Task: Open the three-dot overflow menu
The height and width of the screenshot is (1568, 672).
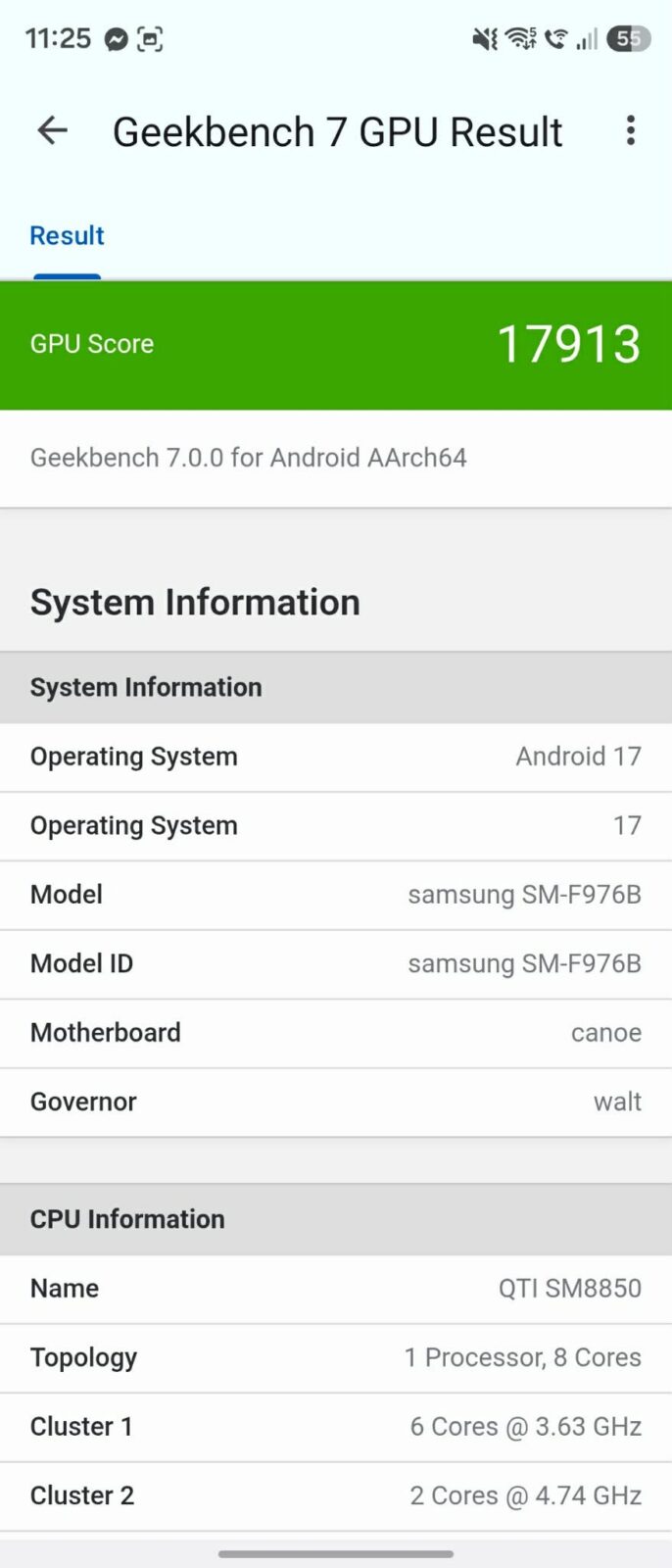Action: point(631,130)
